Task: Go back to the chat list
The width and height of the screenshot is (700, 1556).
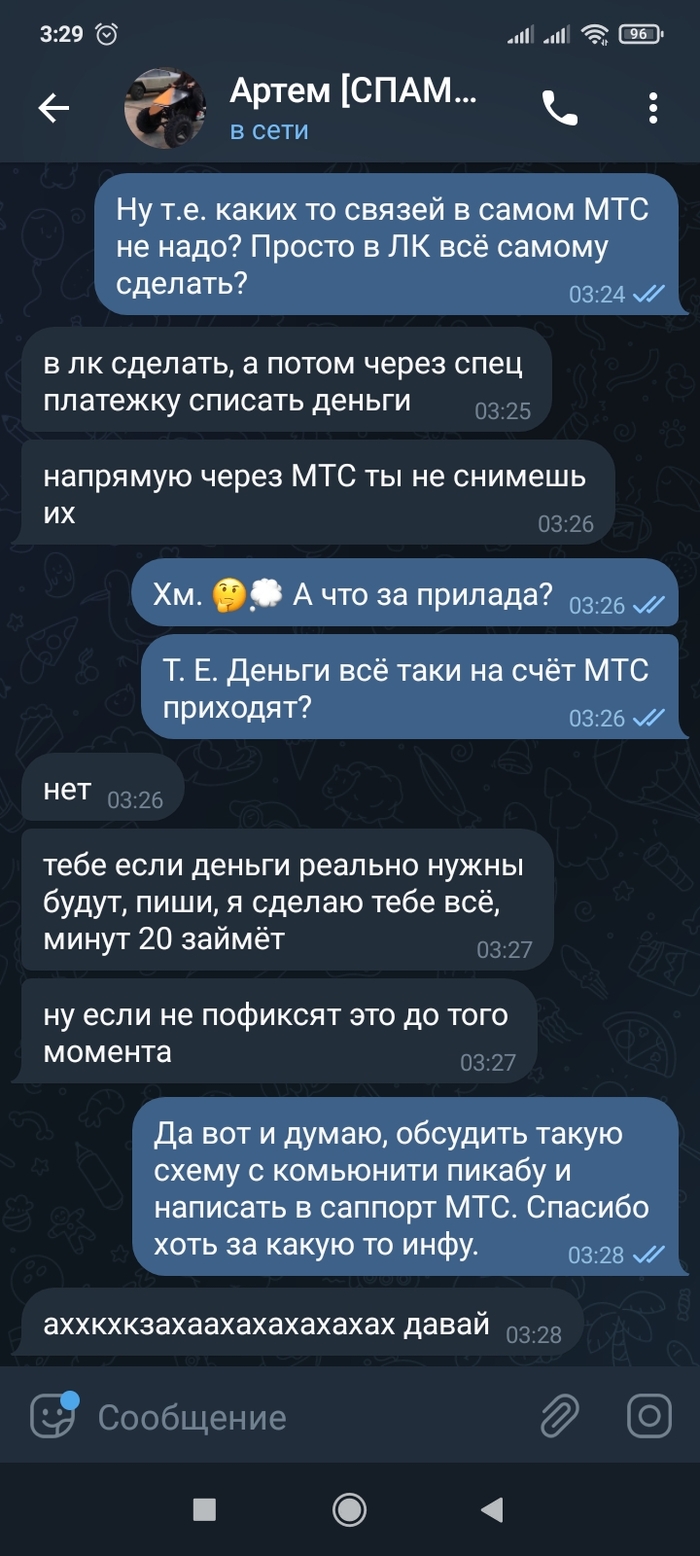Action: [54, 108]
